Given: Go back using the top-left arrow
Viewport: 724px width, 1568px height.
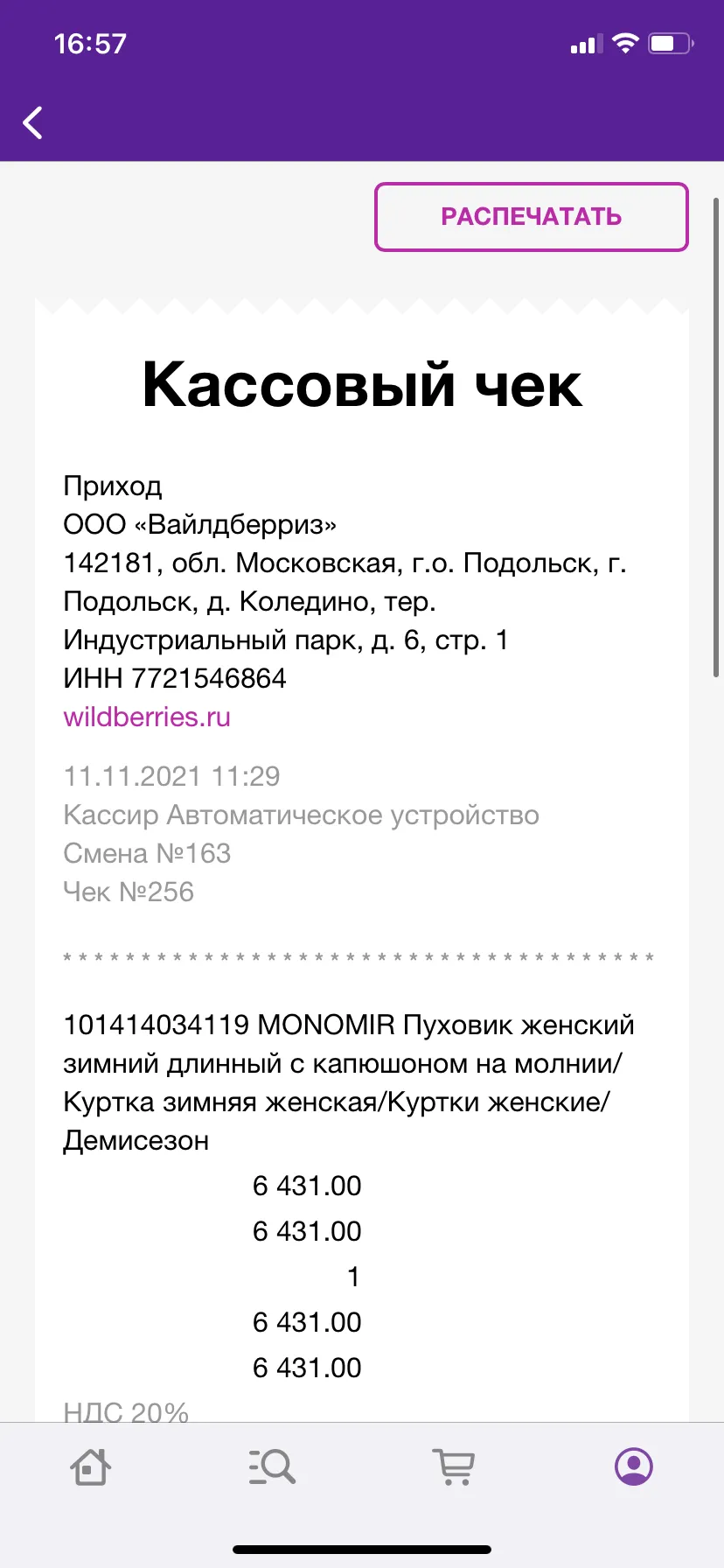Looking at the screenshot, I should (x=33, y=122).
